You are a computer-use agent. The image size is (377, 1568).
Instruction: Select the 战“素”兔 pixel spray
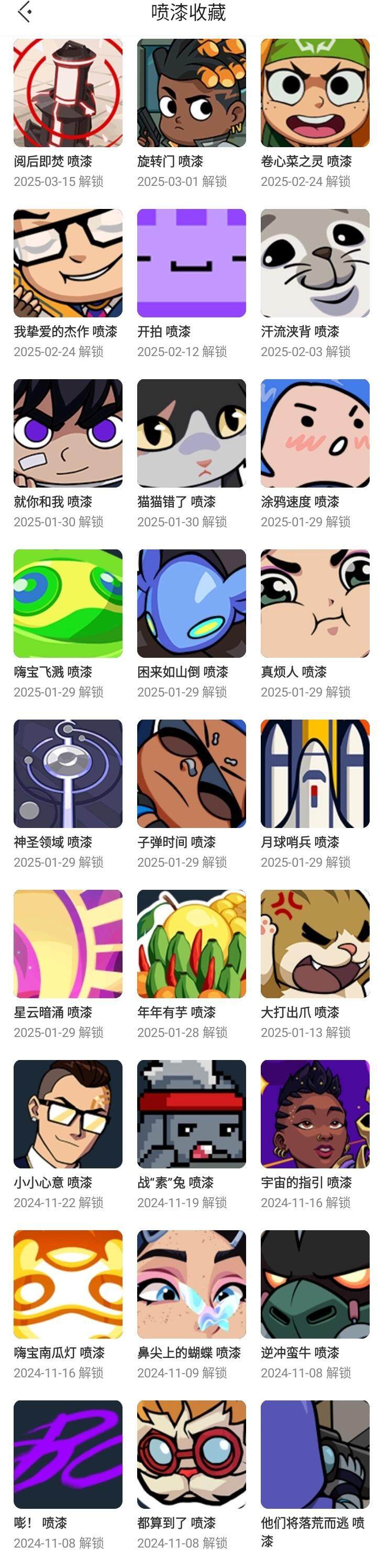click(191, 1114)
